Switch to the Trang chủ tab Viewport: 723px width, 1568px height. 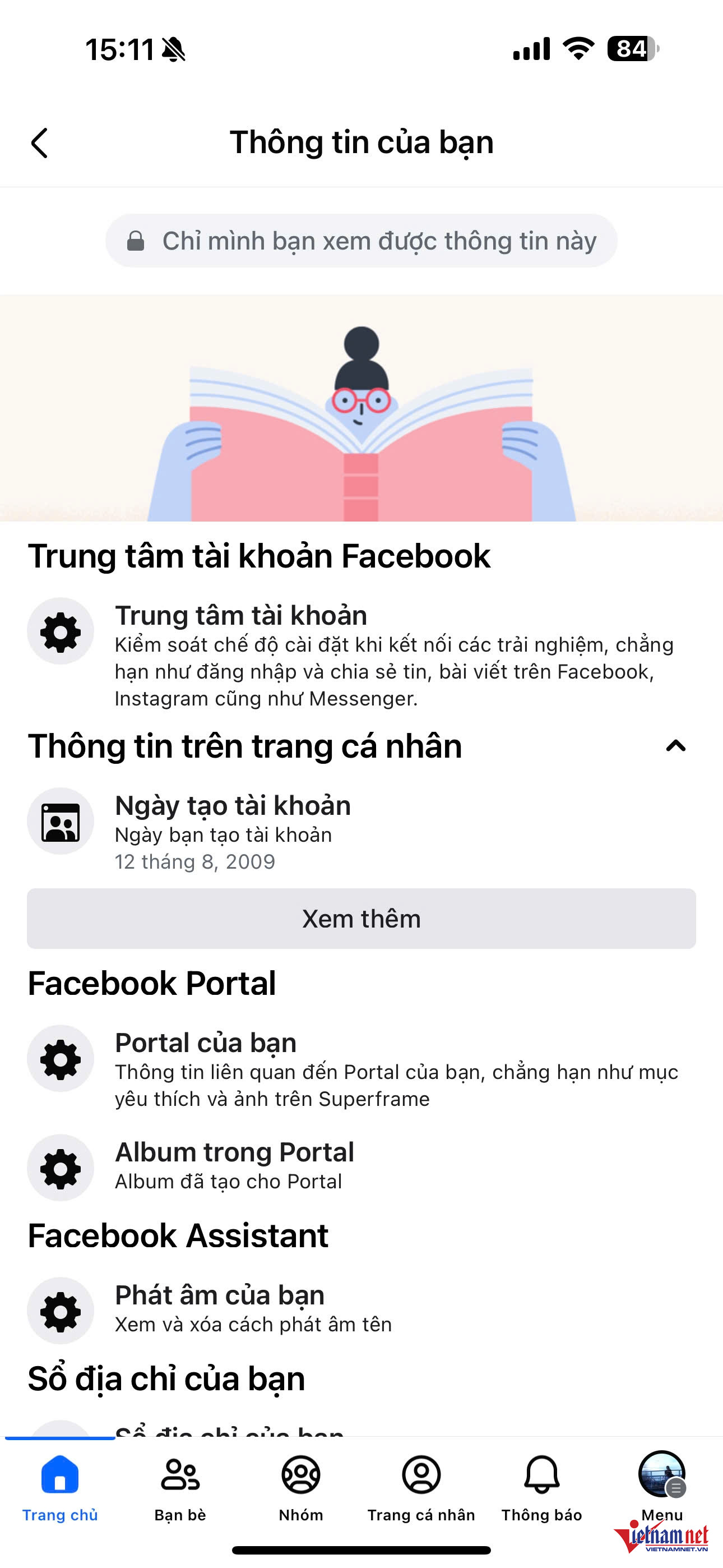click(59, 1487)
